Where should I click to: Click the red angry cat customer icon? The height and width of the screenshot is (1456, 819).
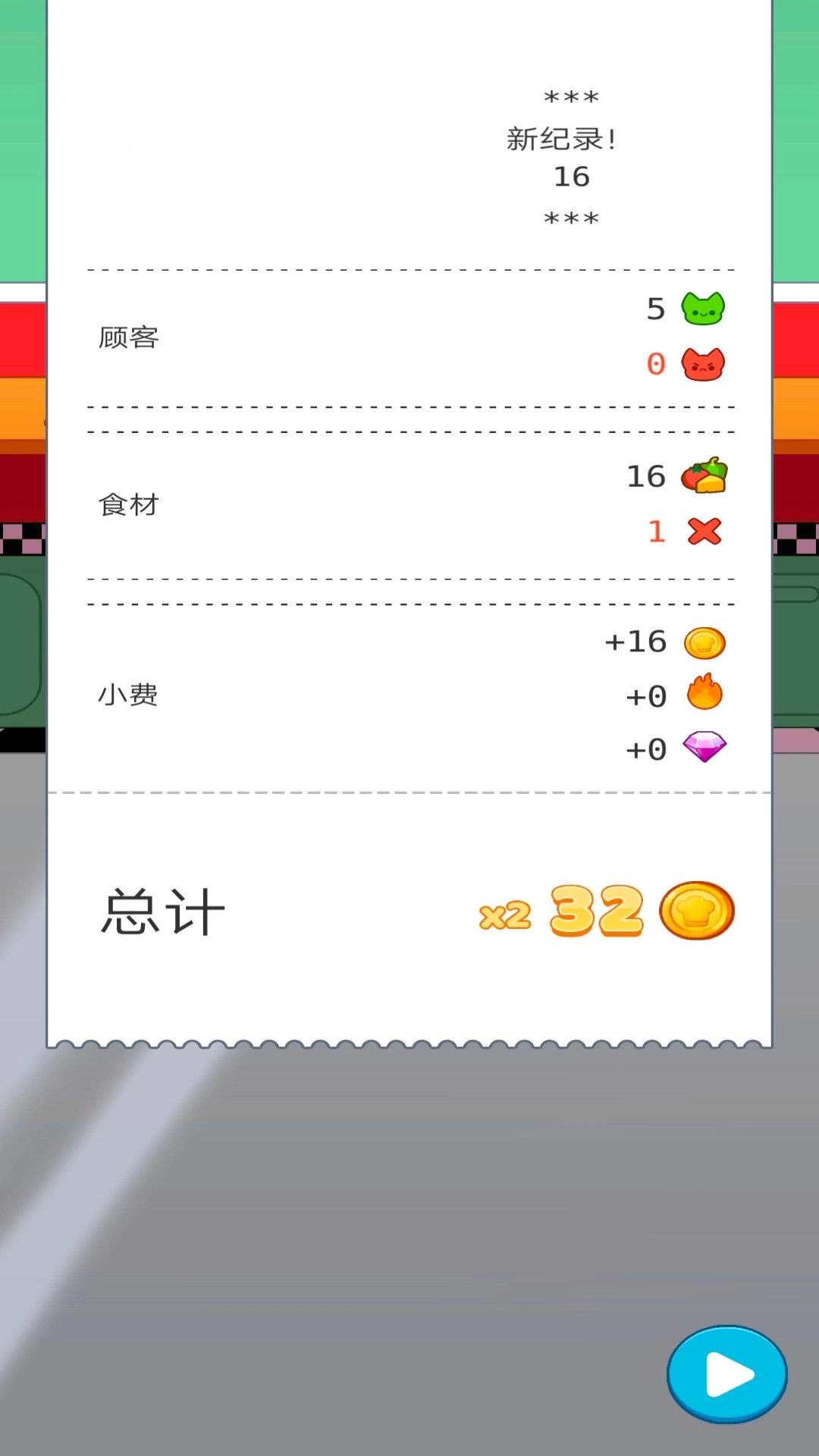click(x=702, y=364)
